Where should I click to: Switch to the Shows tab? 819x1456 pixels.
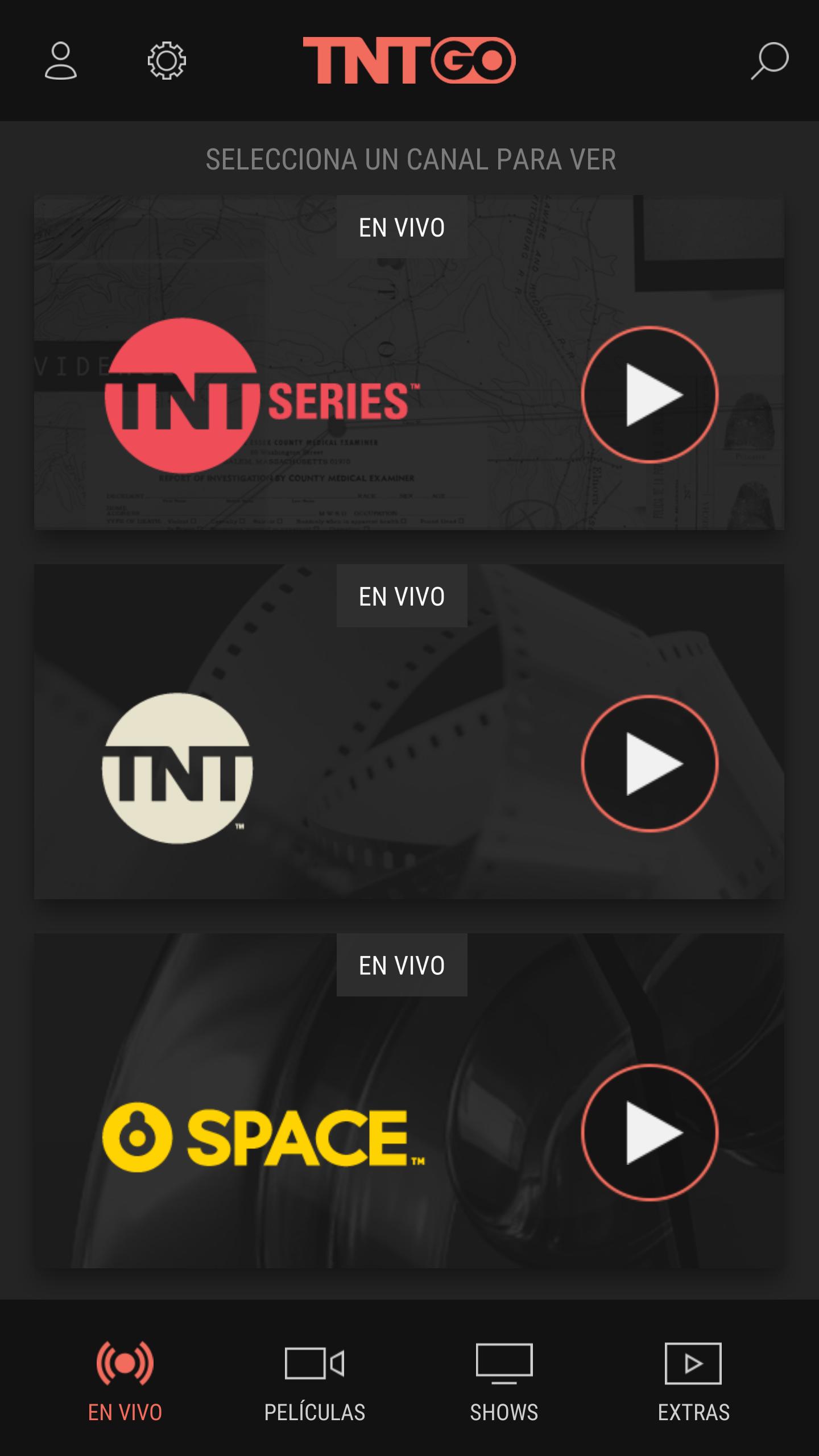coord(504,1382)
